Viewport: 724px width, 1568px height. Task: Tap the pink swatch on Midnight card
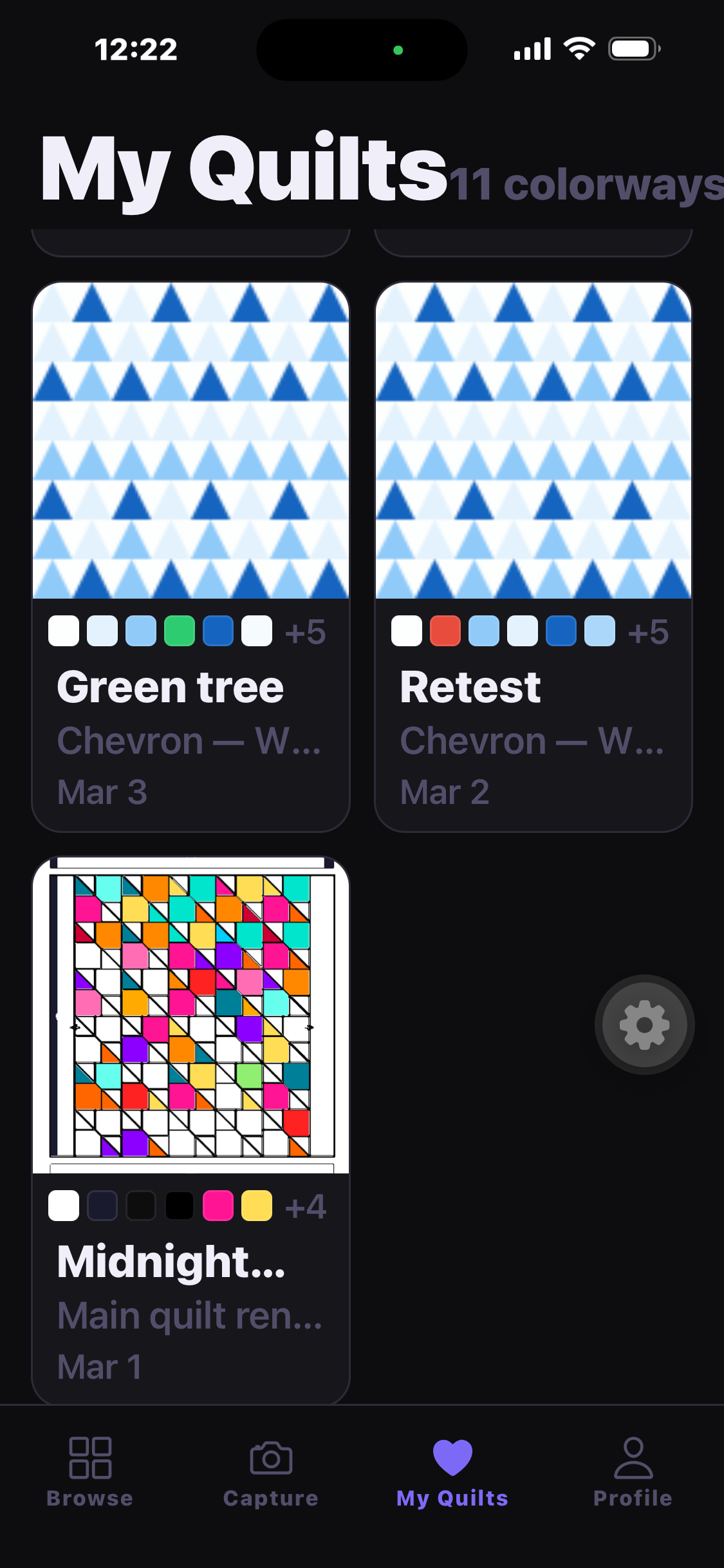click(x=218, y=1206)
